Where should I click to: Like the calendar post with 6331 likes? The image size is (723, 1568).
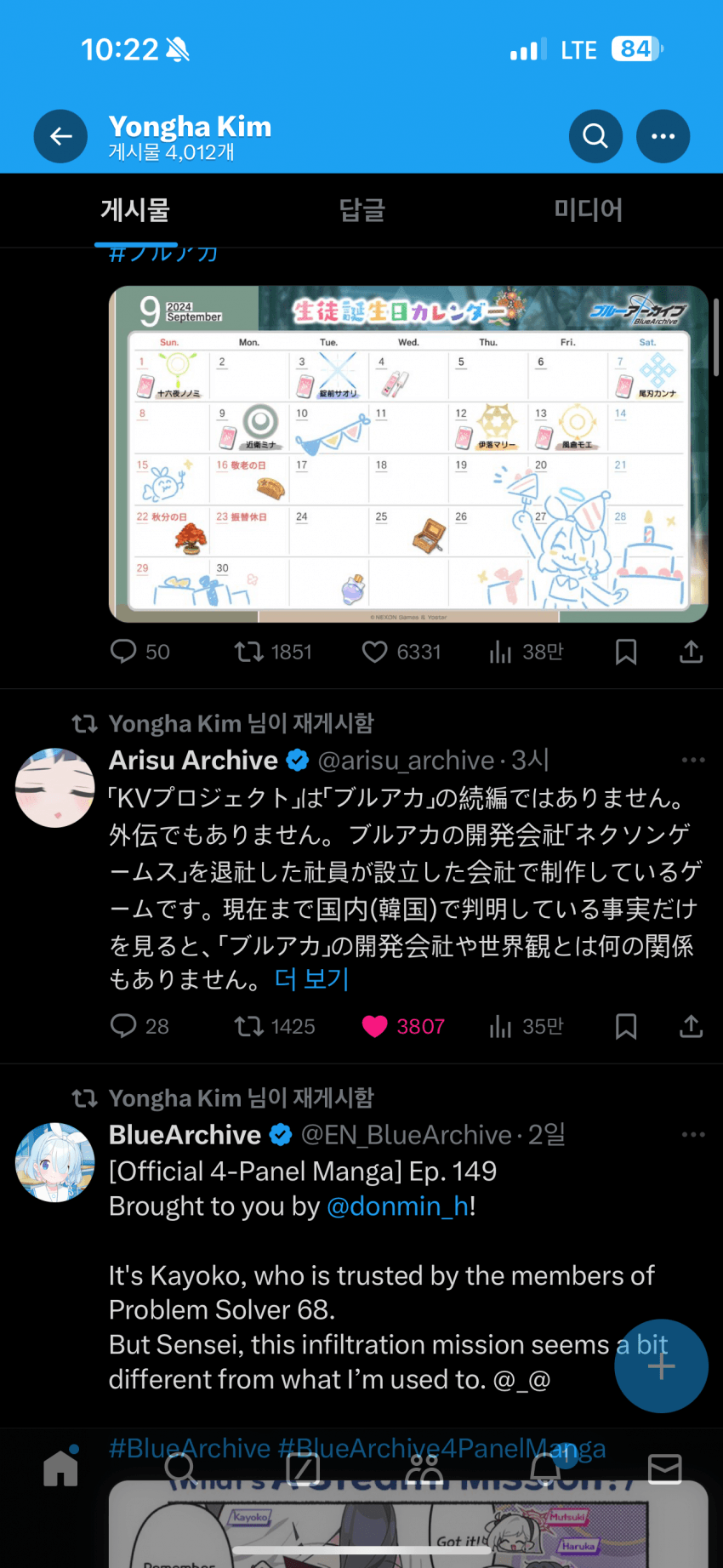point(401,652)
